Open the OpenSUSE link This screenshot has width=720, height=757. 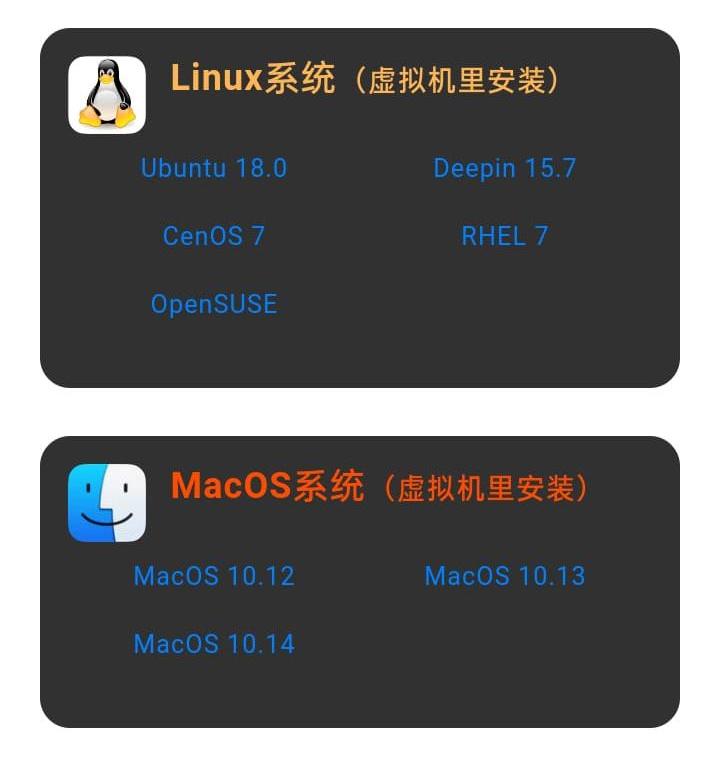(x=213, y=304)
